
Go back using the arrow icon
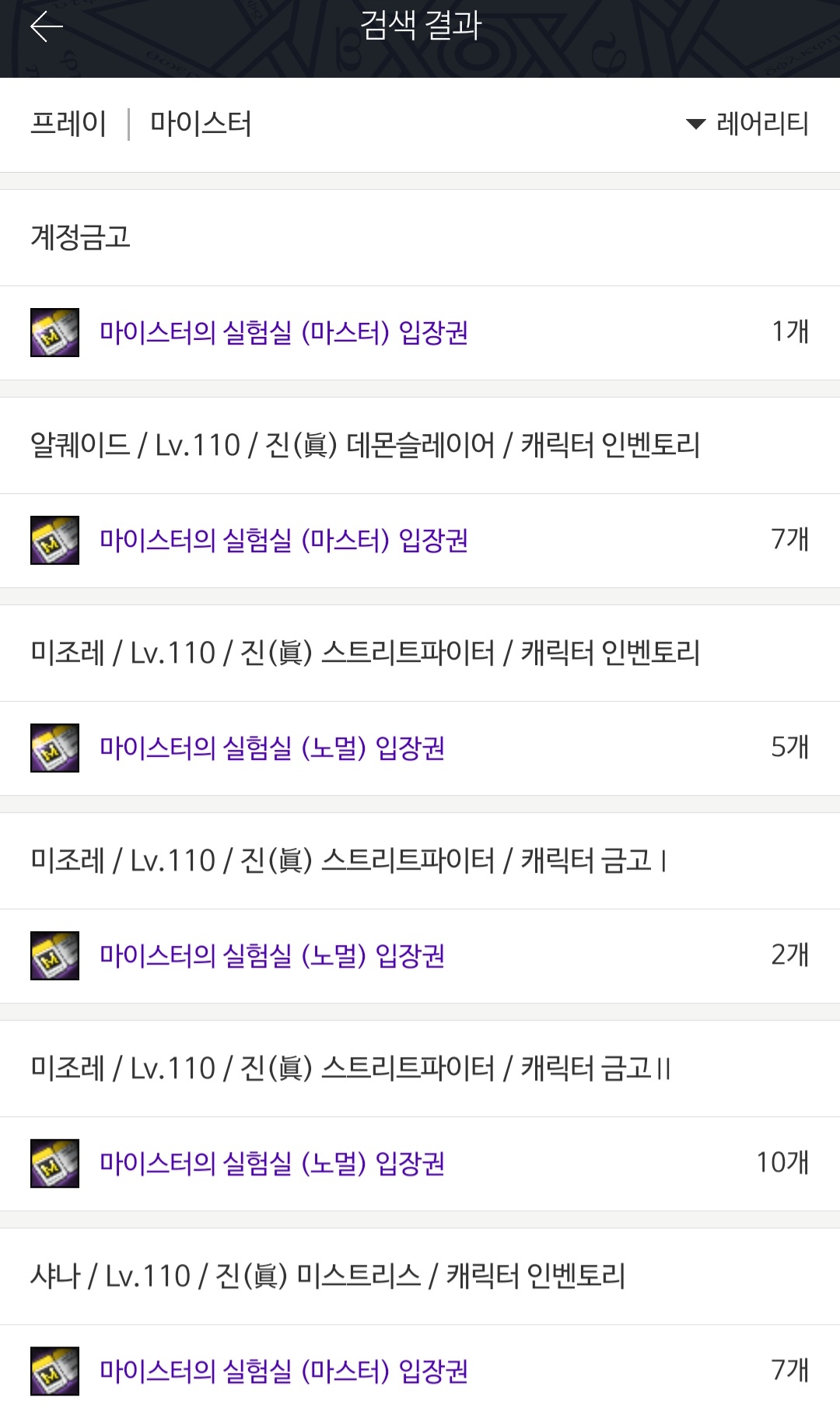(46, 27)
